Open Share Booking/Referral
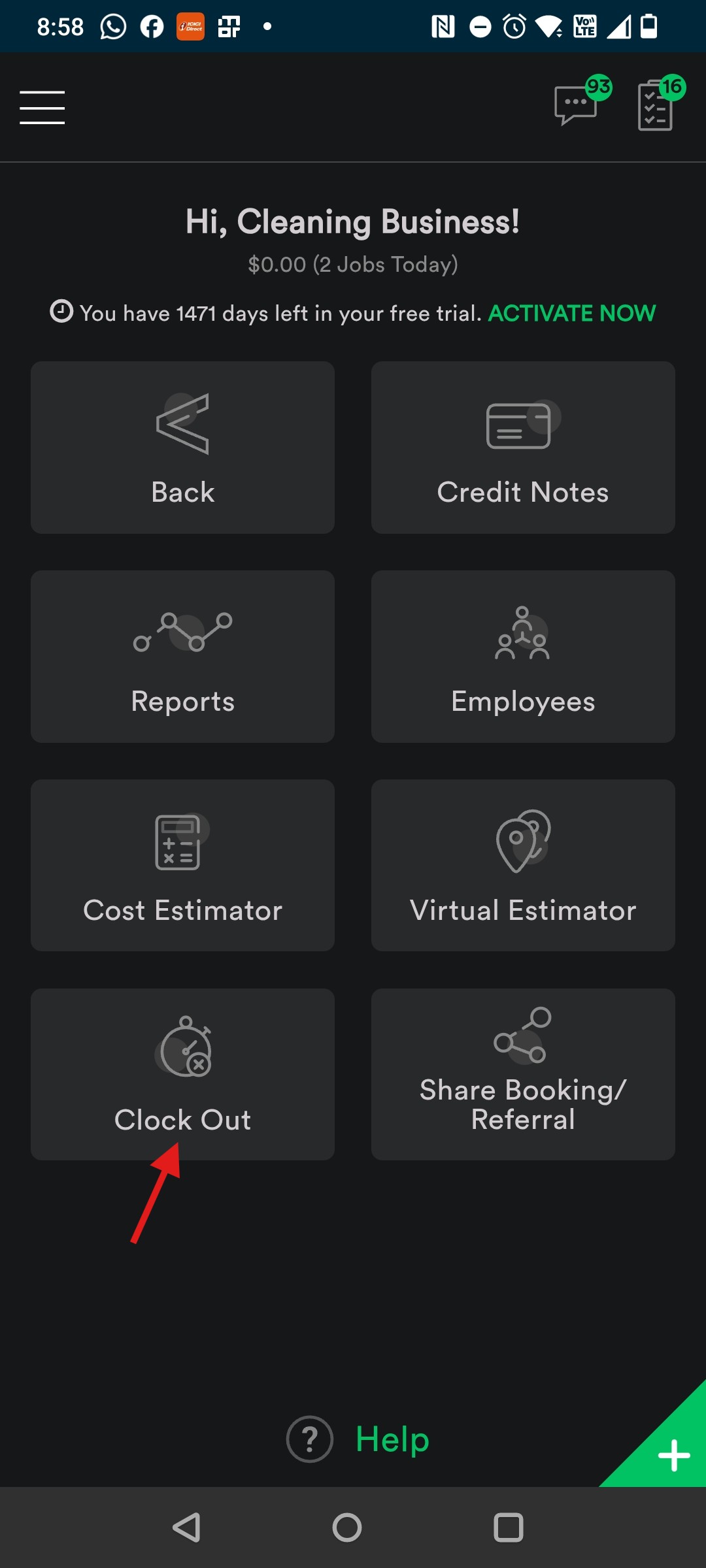Screen dimensions: 706x1568 (x=523, y=1075)
